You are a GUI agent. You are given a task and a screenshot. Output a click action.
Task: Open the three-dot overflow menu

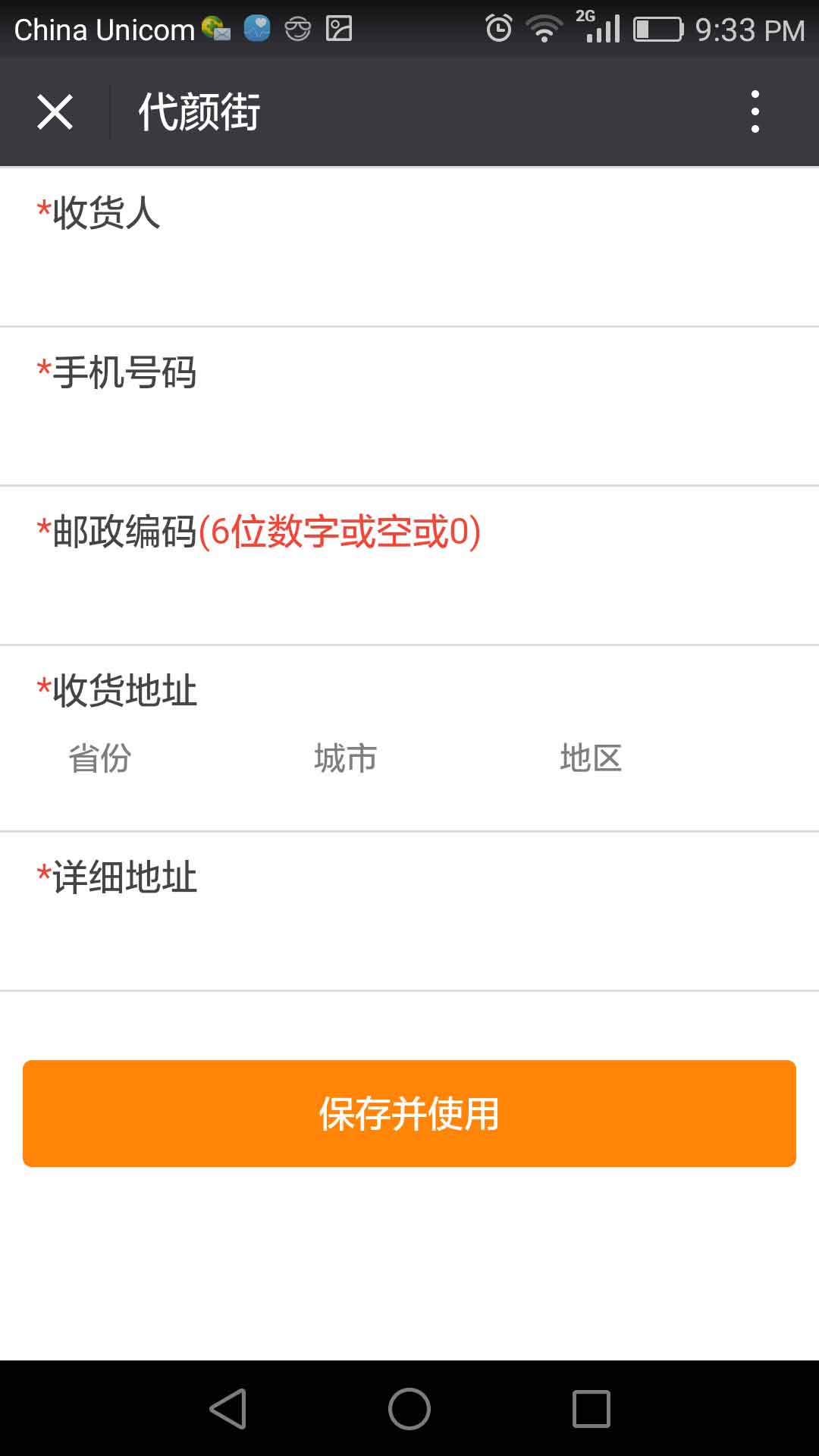click(x=755, y=112)
